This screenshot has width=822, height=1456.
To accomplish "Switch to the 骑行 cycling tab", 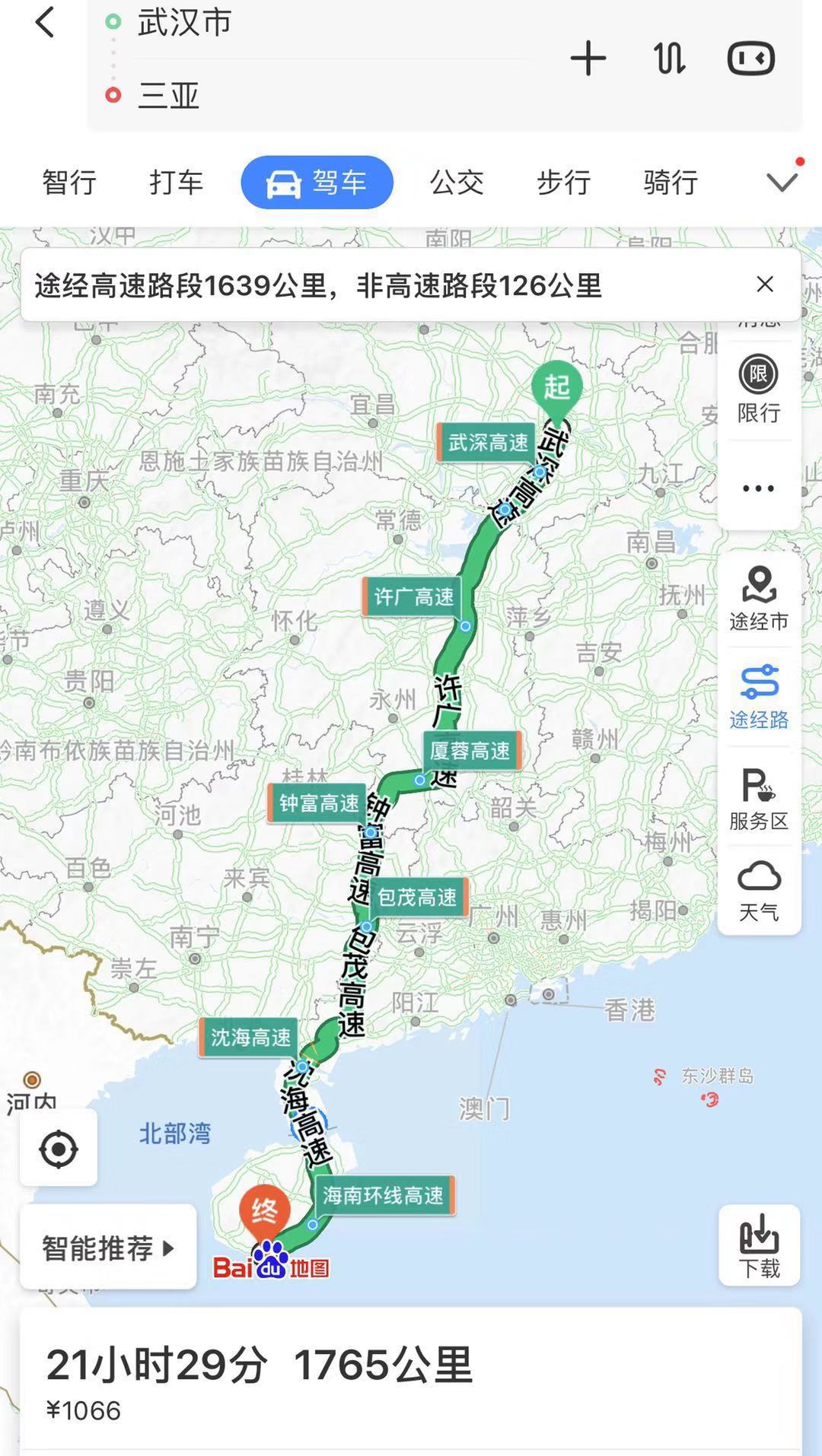I will 670,183.
